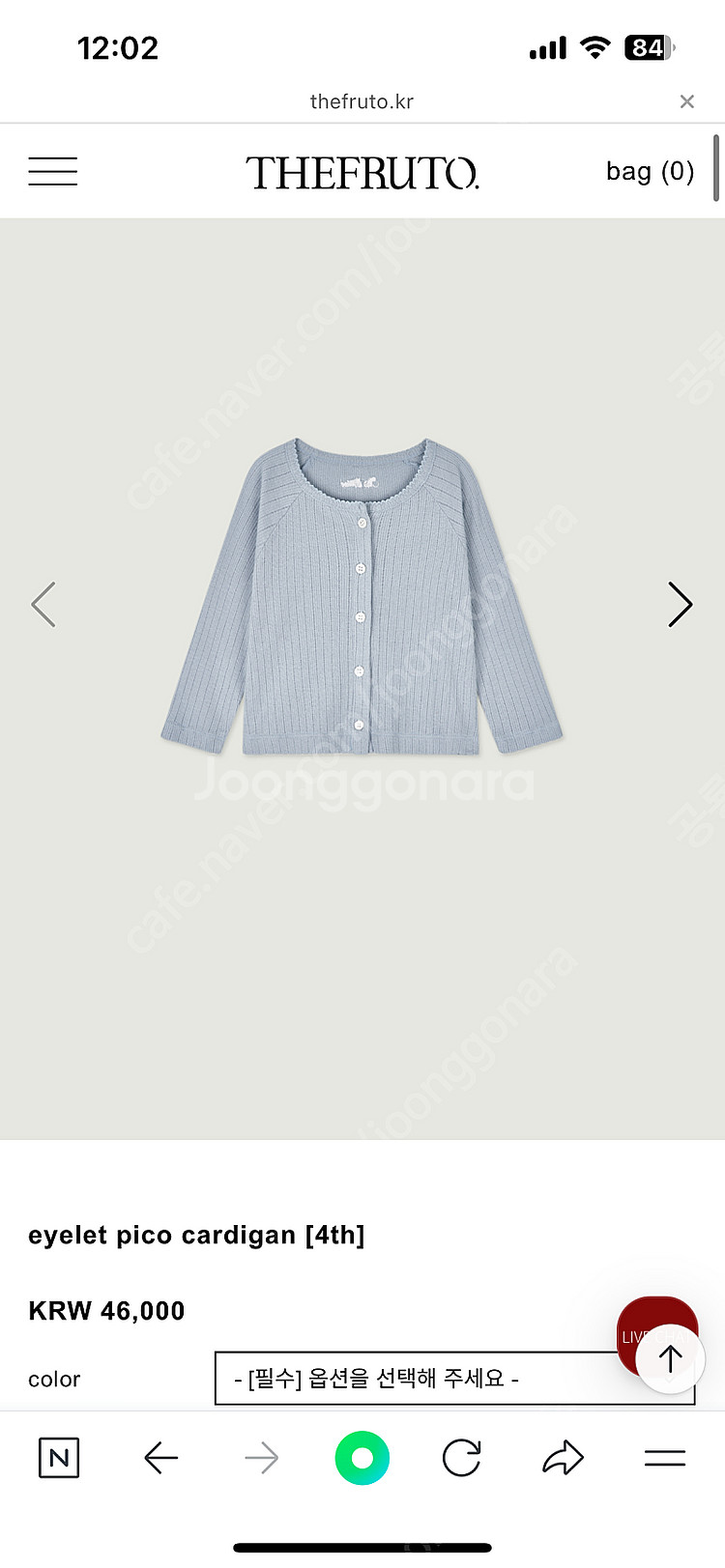Open the shopping bag
The height and width of the screenshot is (1568, 725).
(x=650, y=171)
